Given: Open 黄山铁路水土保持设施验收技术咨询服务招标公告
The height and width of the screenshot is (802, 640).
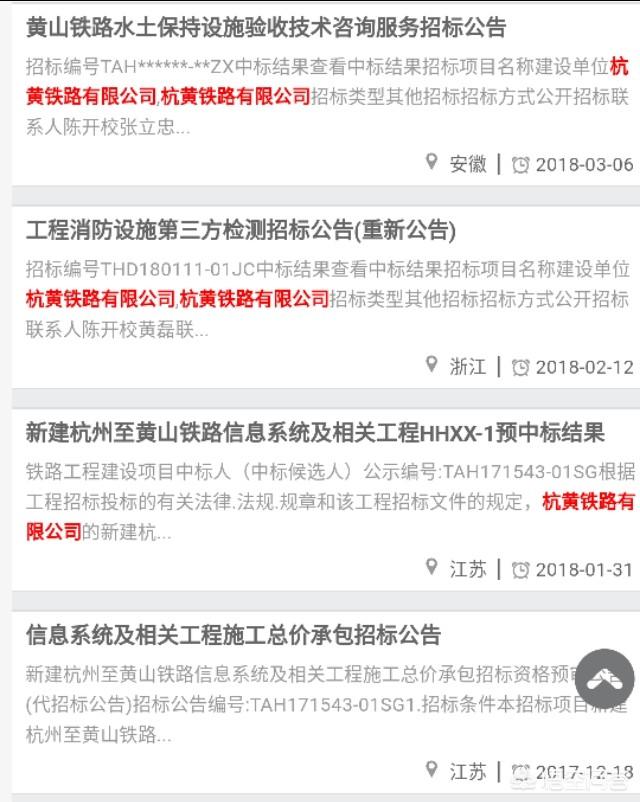Looking at the screenshot, I should click(x=266, y=28).
